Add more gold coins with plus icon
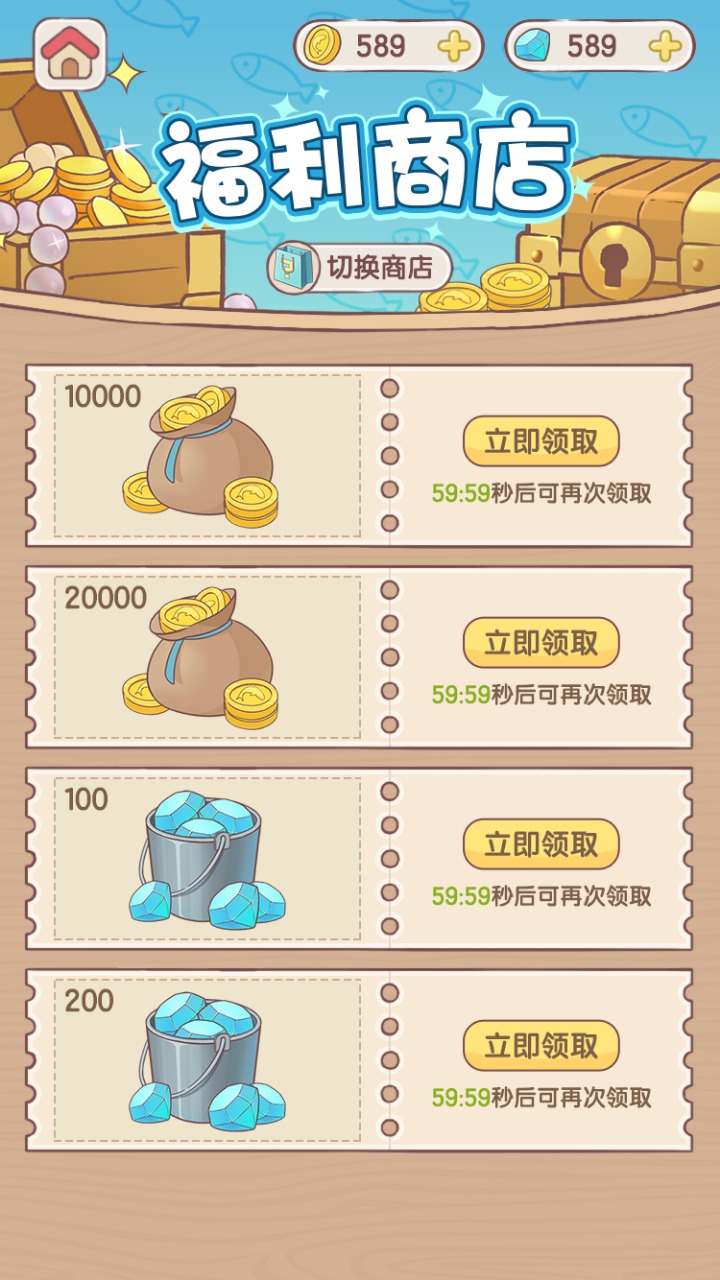The height and width of the screenshot is (1280, 720). coord(454,46)
